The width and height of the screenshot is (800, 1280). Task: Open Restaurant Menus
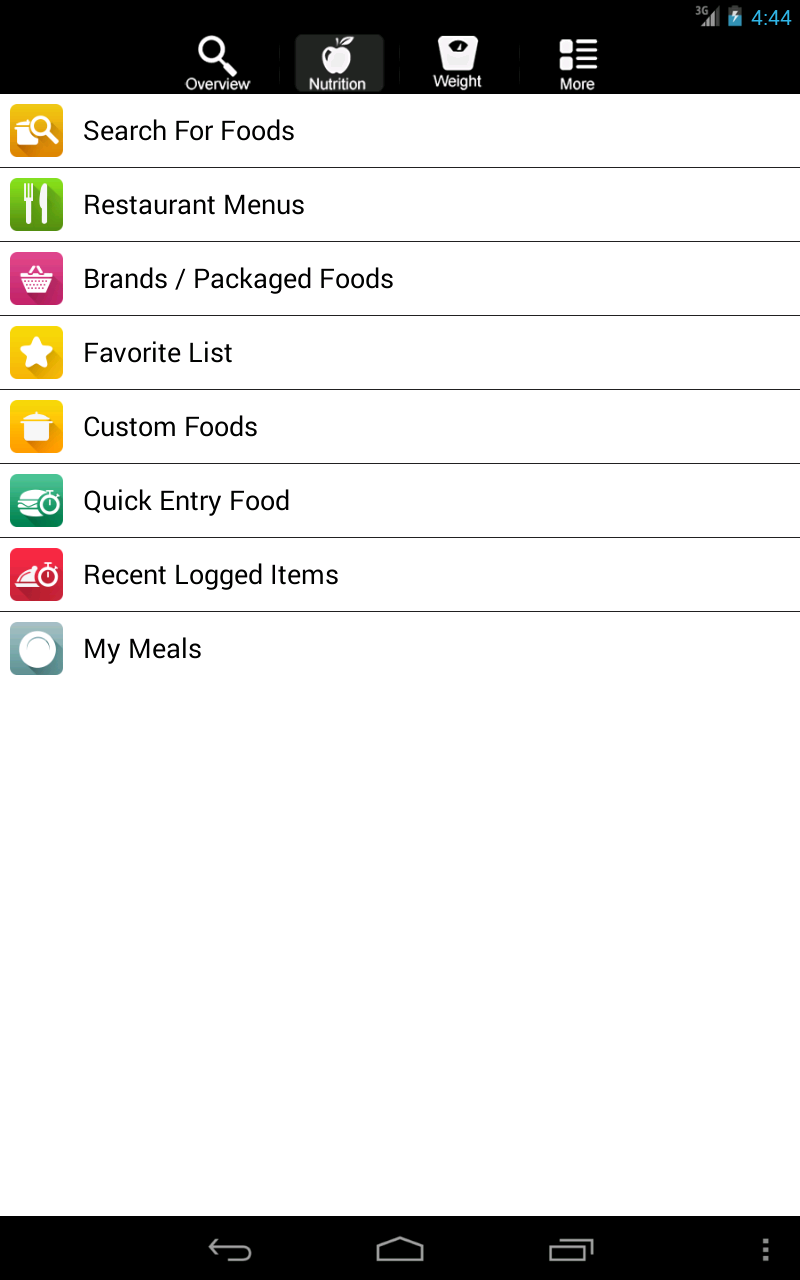coord(400,204)
